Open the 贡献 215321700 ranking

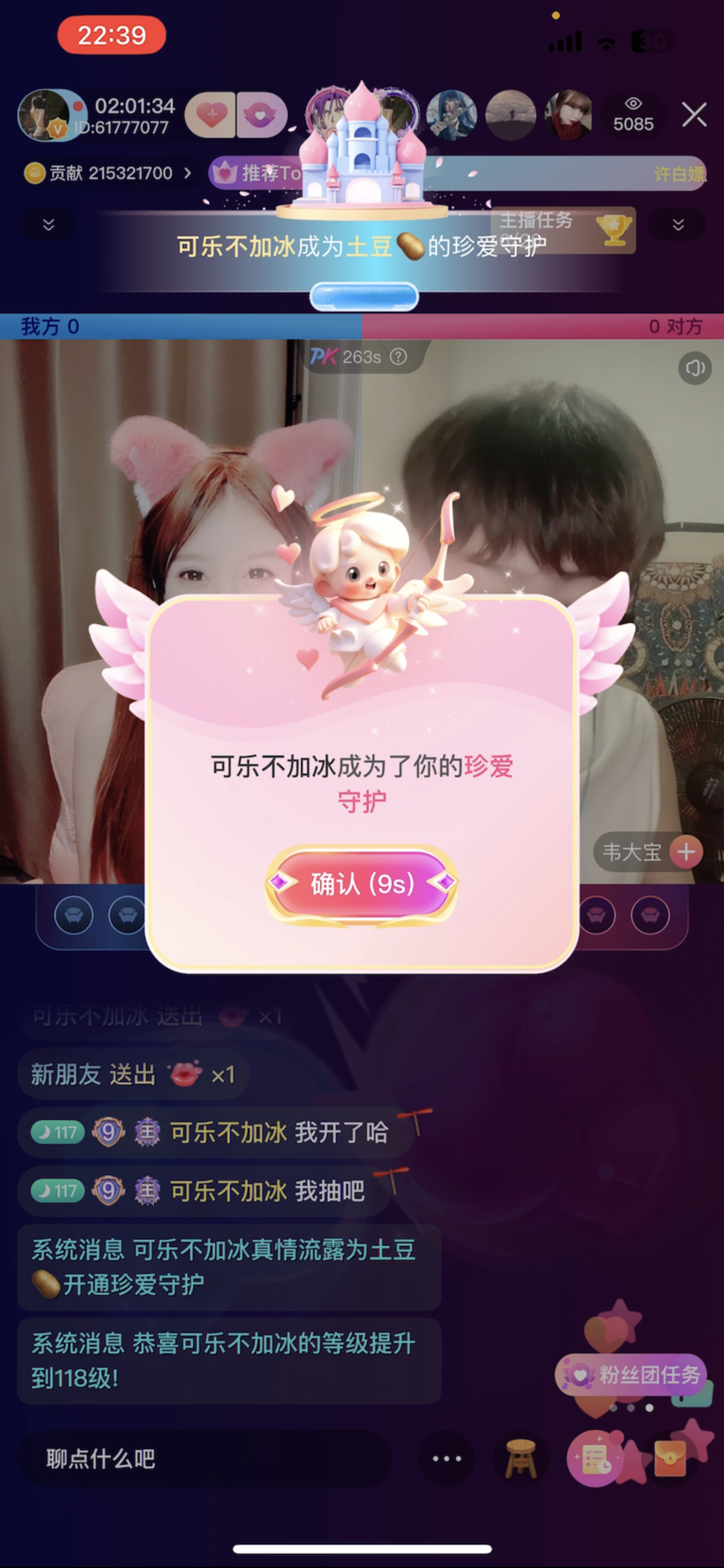tap(108, 173)
